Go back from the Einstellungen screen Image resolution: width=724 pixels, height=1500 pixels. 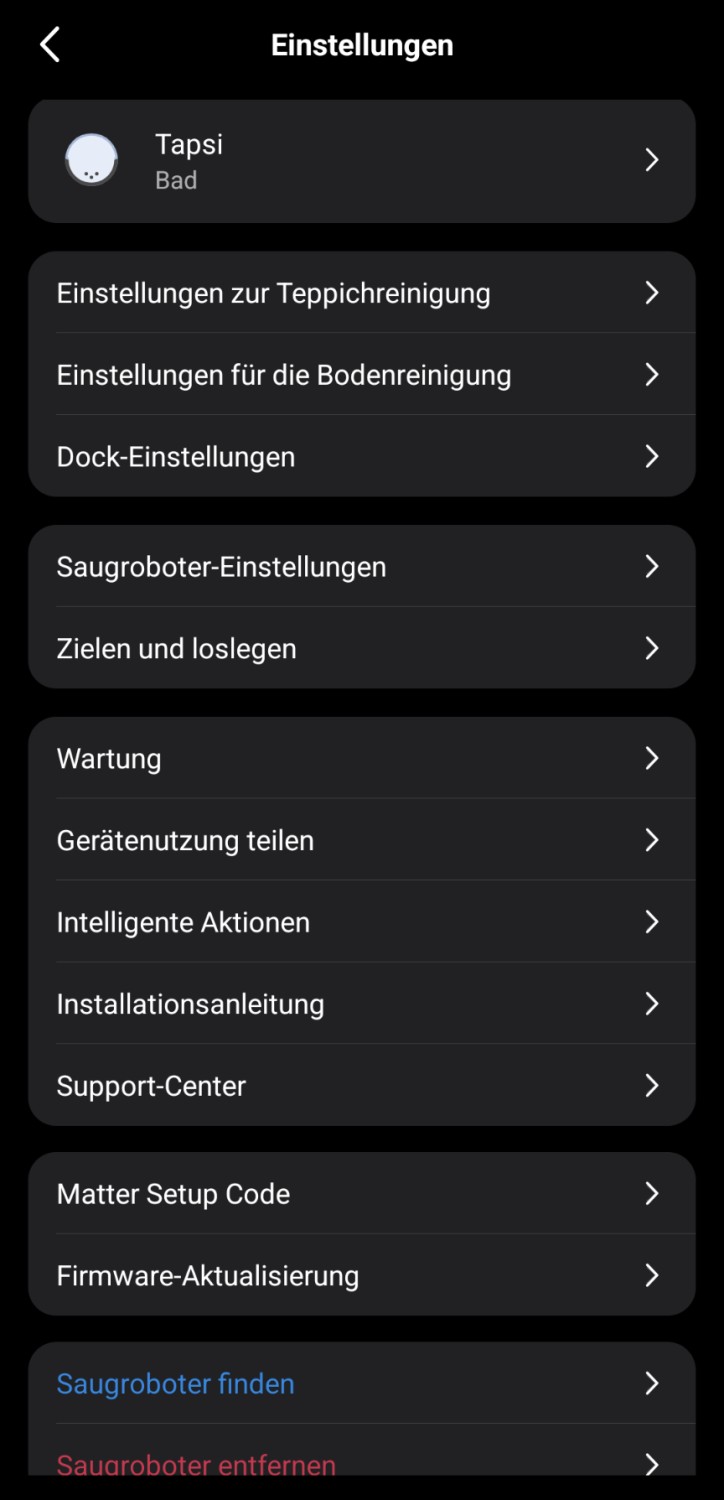(x=50, y=45)
